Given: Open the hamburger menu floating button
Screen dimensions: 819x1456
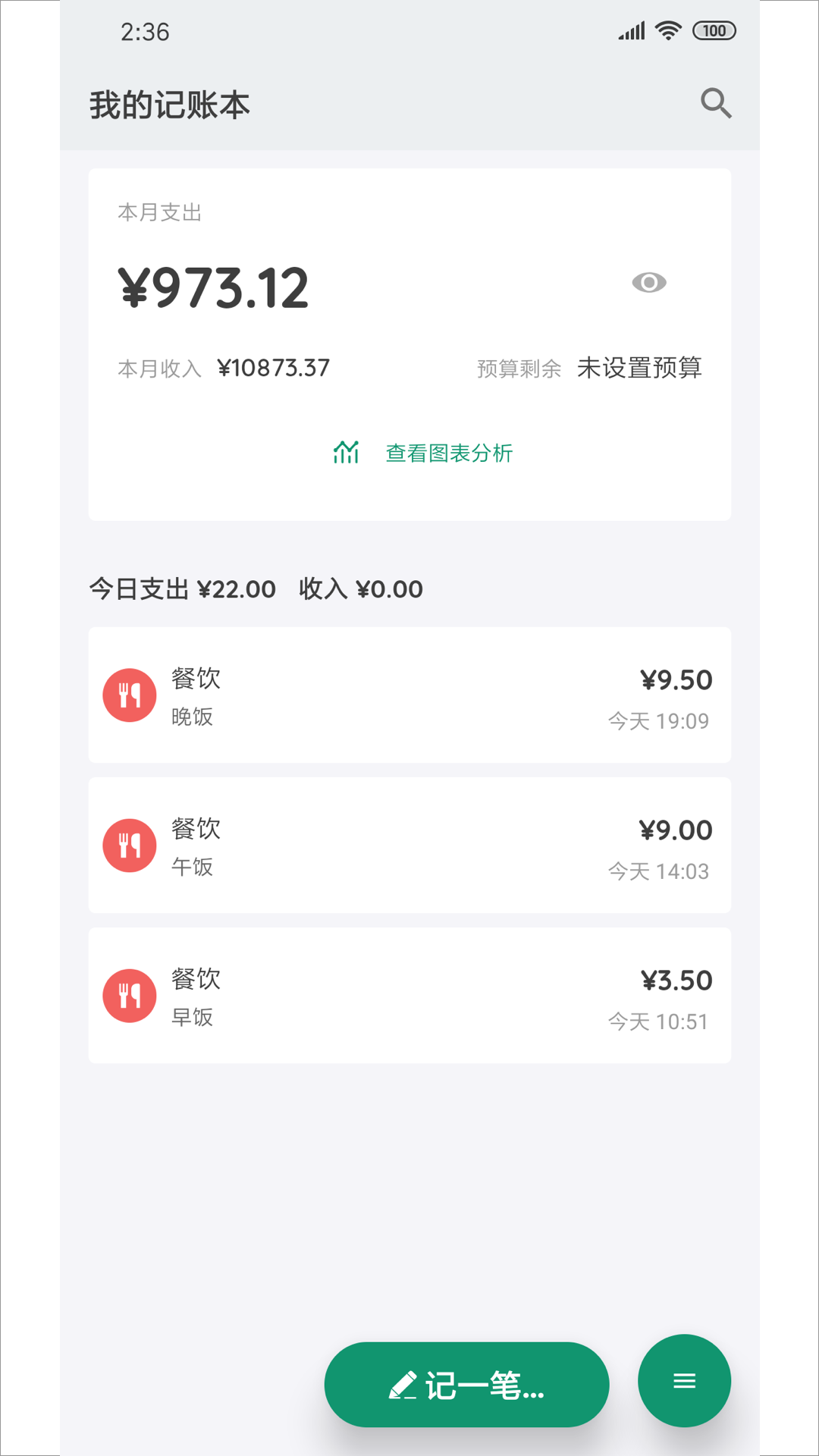Looking at the screenshot, I should click(x=684, y=1380).
